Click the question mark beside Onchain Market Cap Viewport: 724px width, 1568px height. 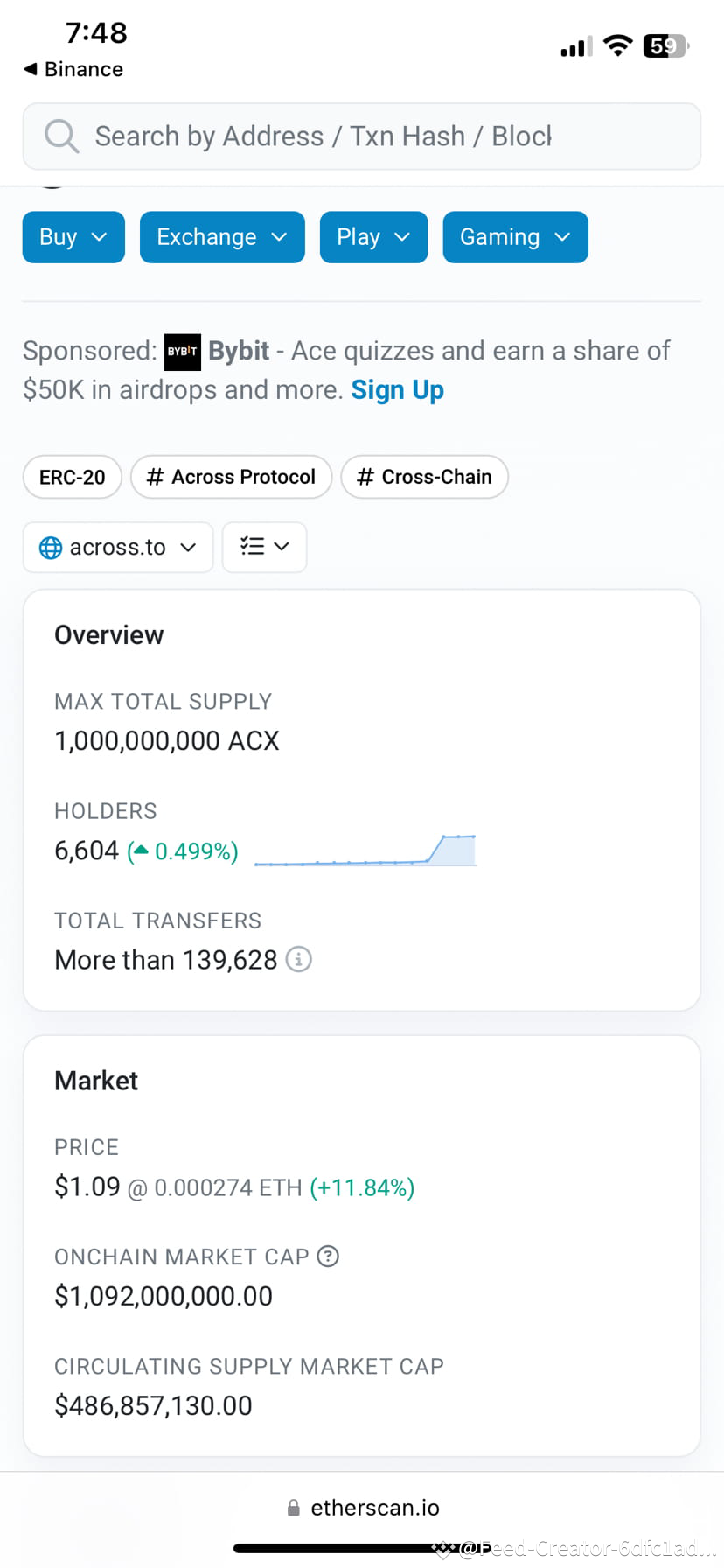[327, 1256]
